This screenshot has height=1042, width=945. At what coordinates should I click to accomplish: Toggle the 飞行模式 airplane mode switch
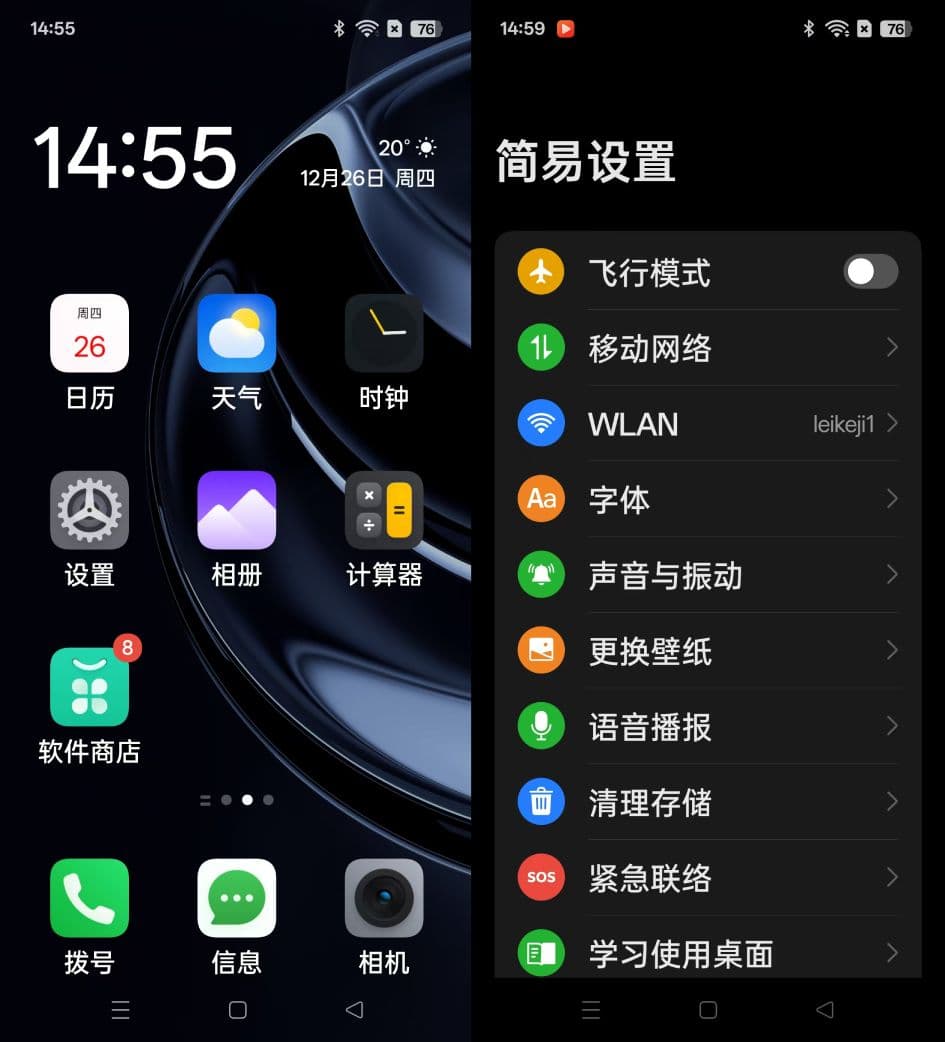click(x=870, y=271)
